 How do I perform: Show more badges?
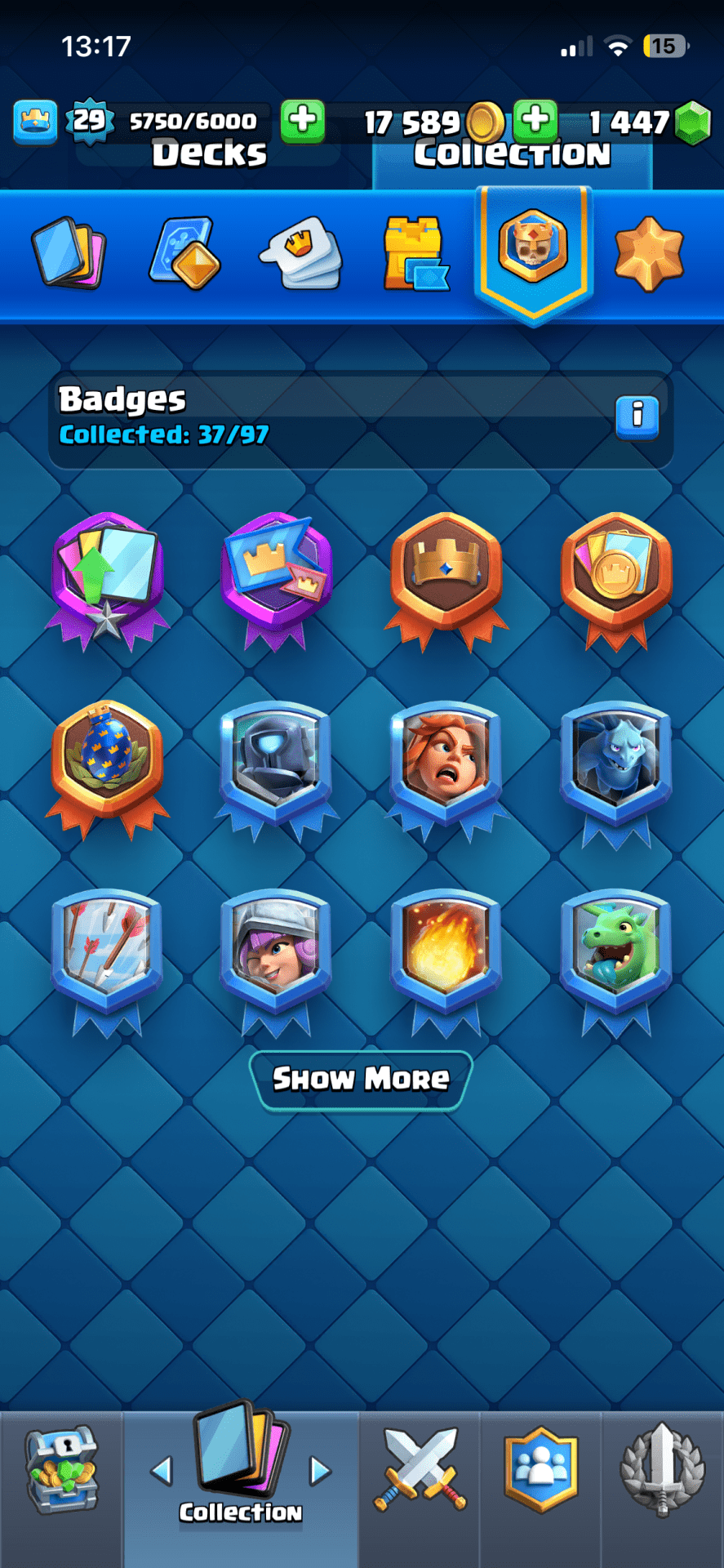click(361, 1079)
